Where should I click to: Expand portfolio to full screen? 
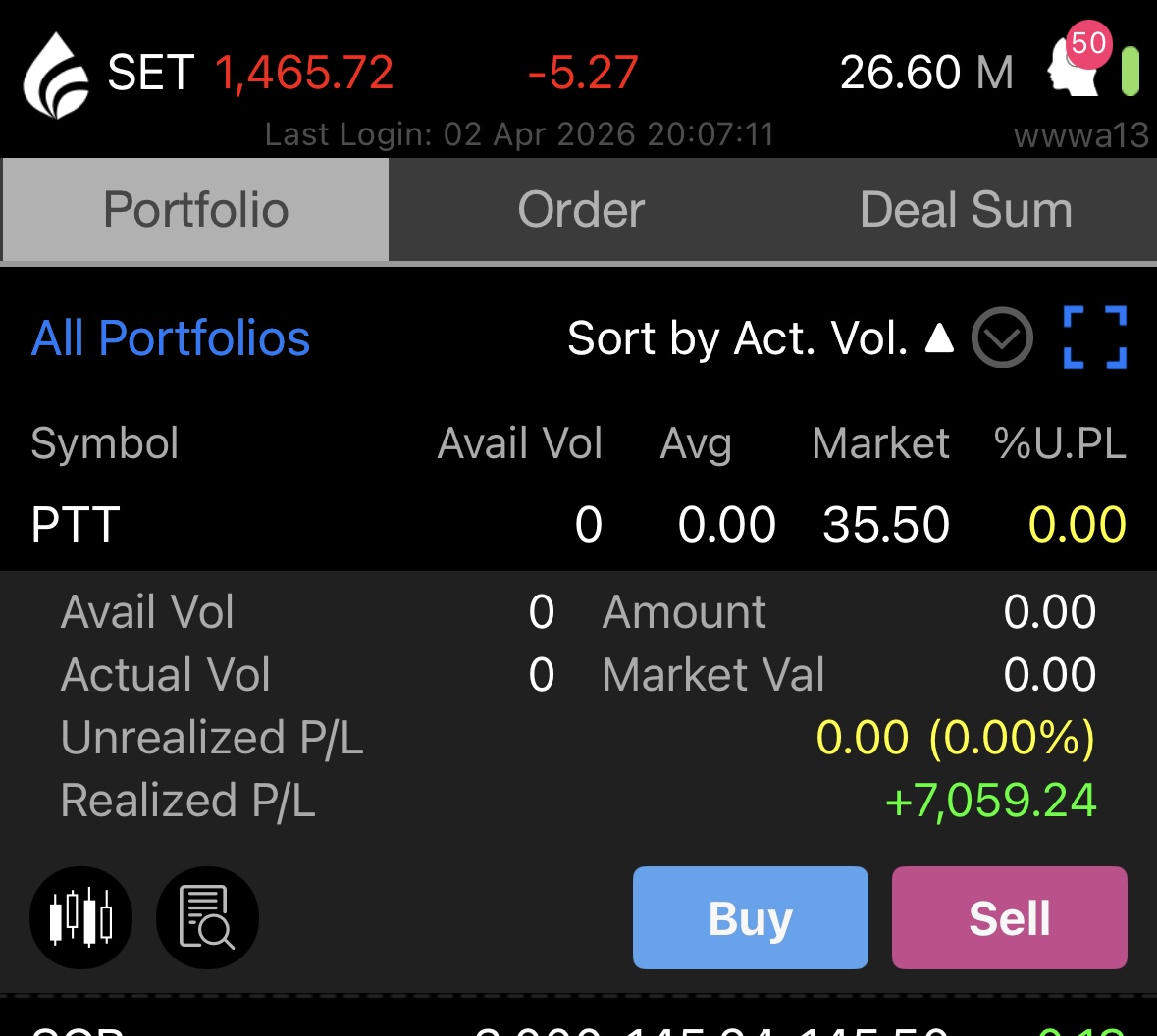point(1095,338)
